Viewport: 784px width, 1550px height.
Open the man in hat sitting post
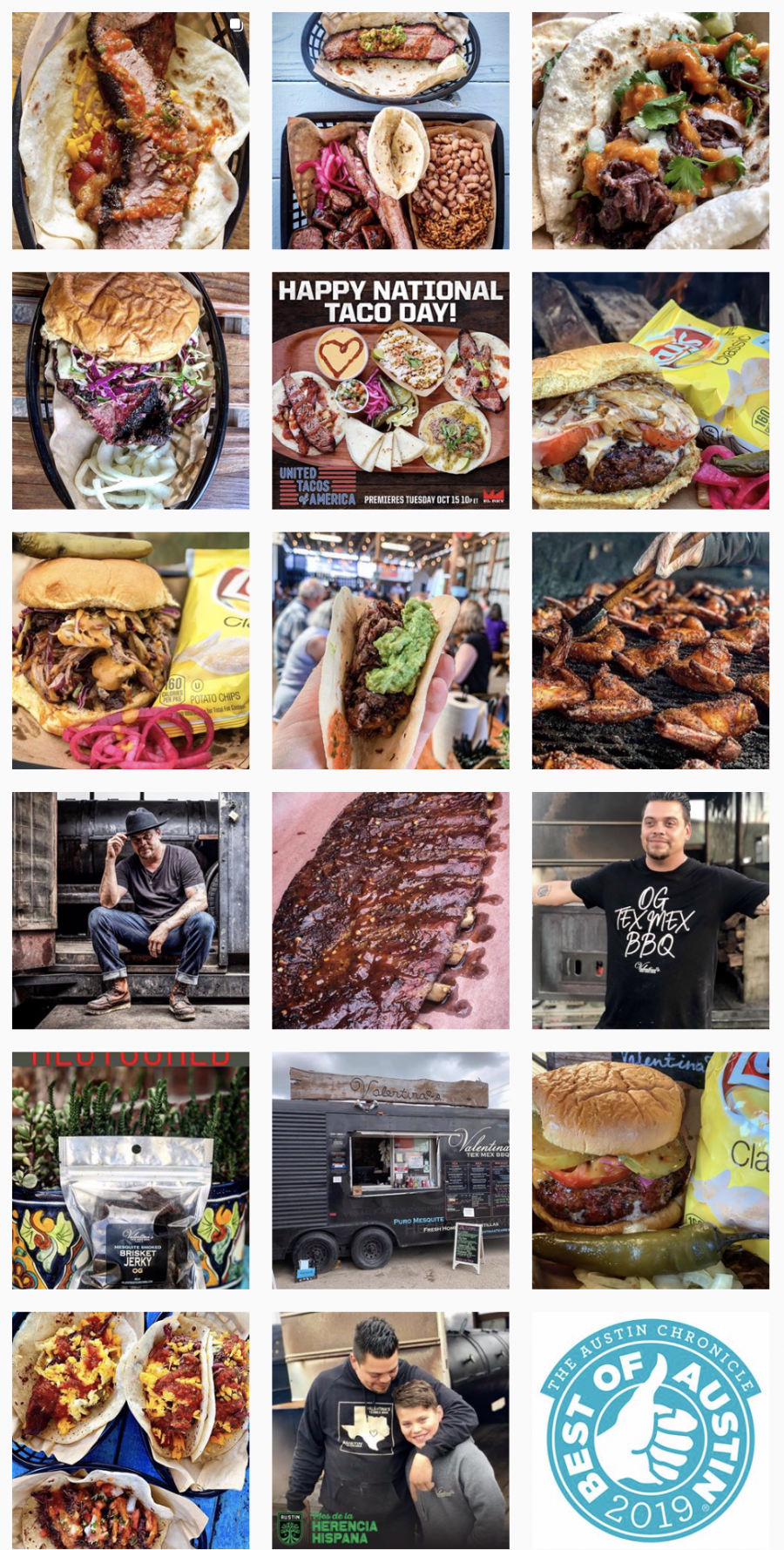(x=131, y=910)
